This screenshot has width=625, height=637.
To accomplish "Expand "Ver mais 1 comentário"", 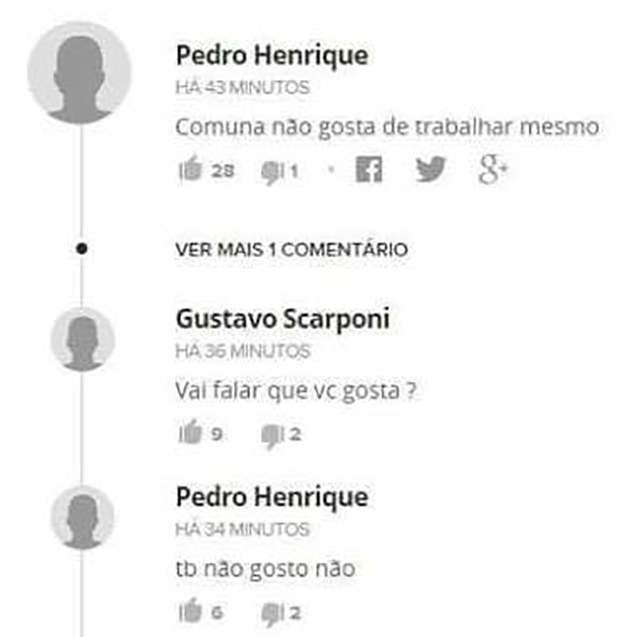I will coord(291,249).
